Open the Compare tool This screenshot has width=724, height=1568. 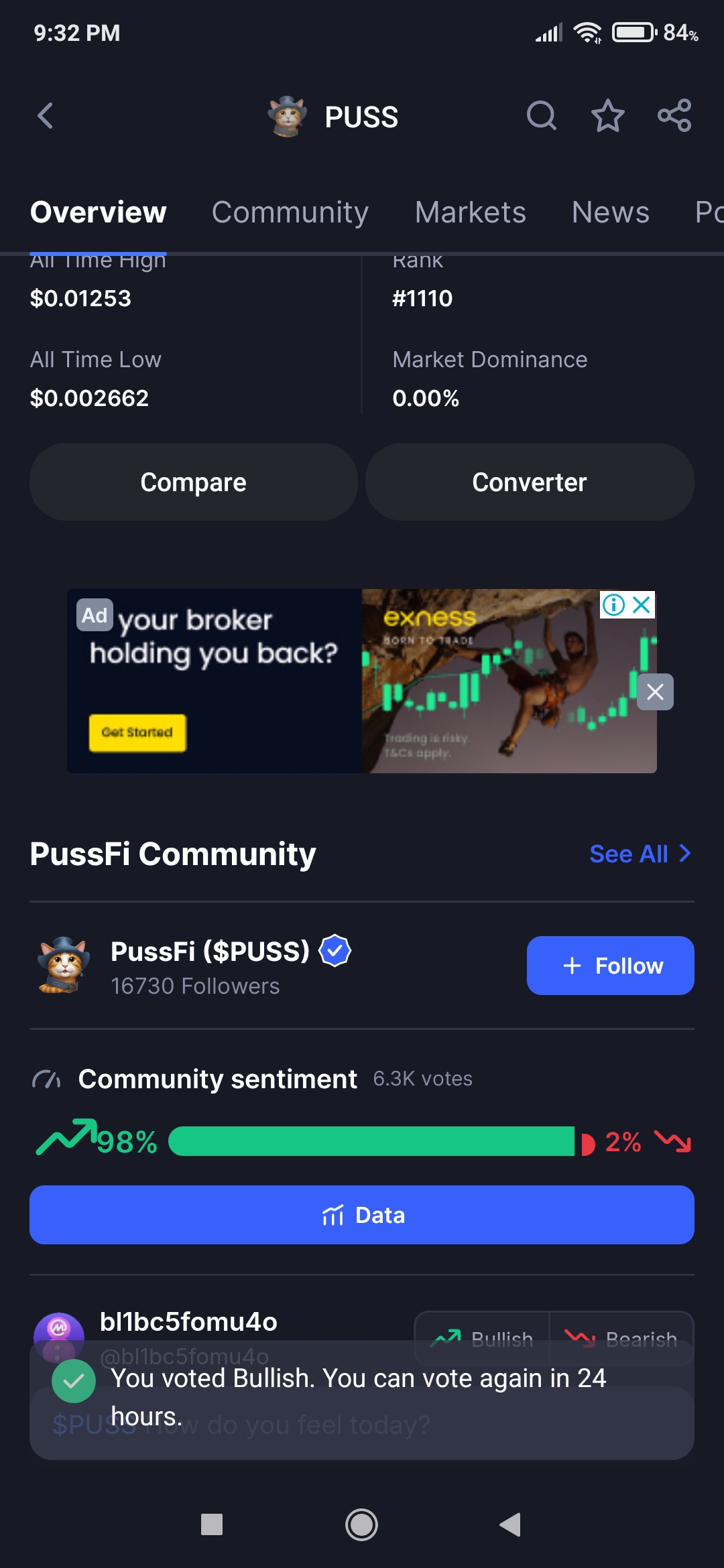click(x=194, y=482)
